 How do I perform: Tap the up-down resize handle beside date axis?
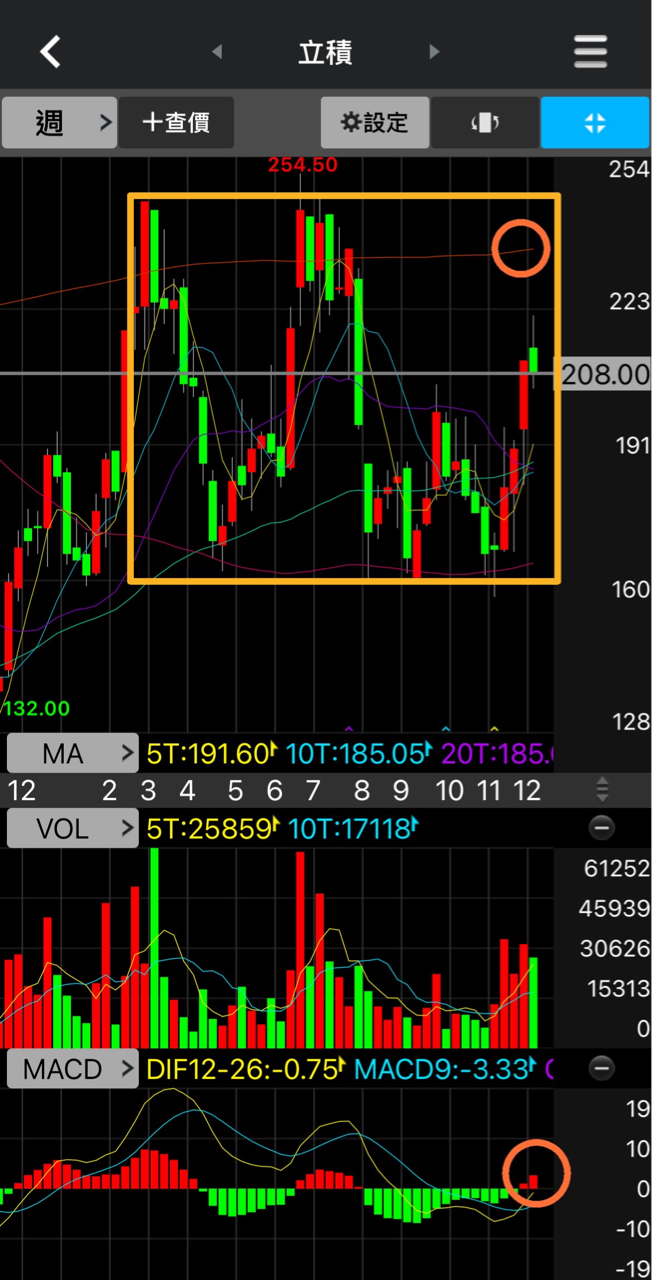click(x=602, y=790)
